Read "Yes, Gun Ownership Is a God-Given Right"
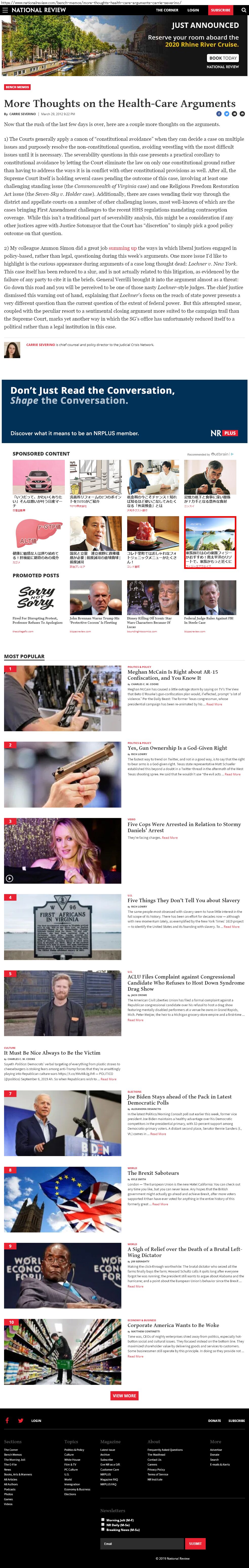249x1568 pixels. click(177, 748)
